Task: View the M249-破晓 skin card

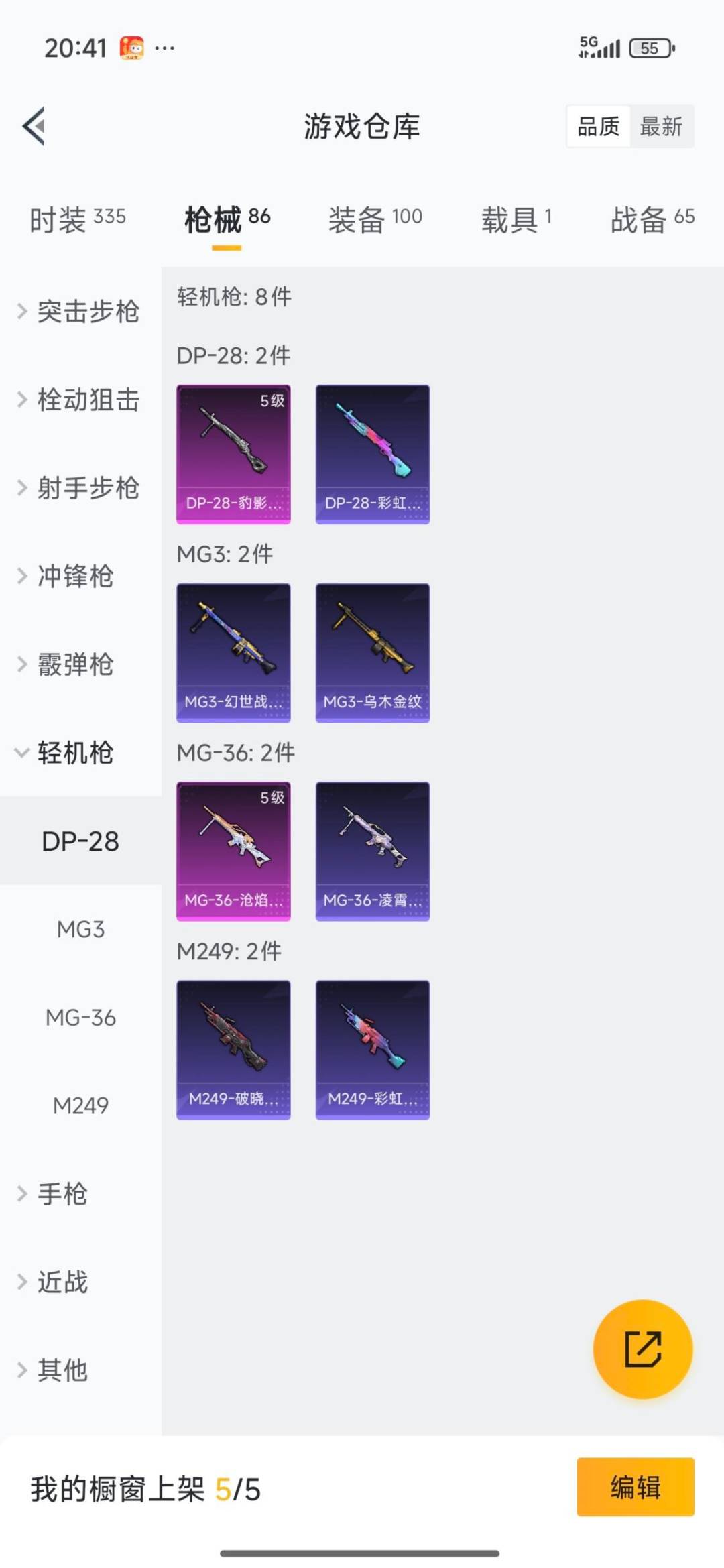Action: pos(233,1049)
